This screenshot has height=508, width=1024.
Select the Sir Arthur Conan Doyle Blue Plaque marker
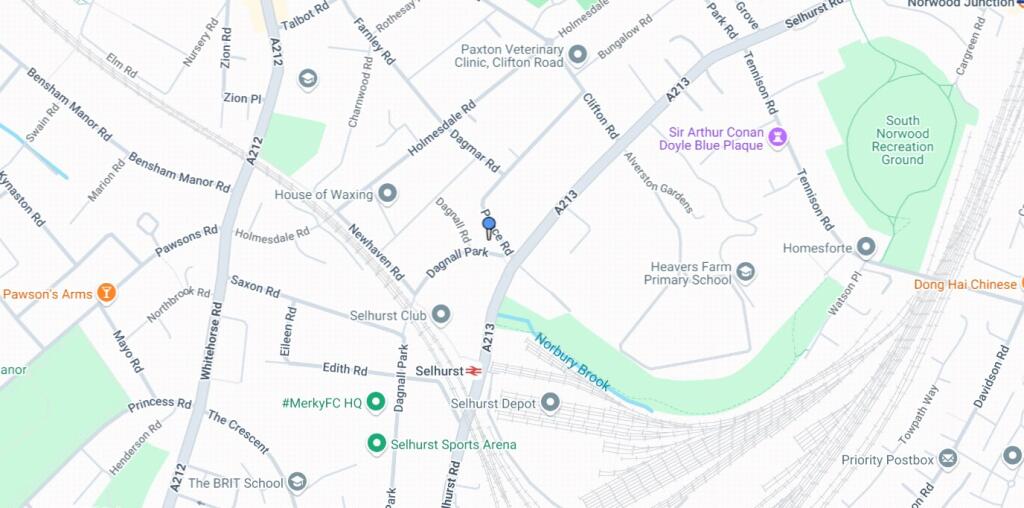tap(778, 137)
